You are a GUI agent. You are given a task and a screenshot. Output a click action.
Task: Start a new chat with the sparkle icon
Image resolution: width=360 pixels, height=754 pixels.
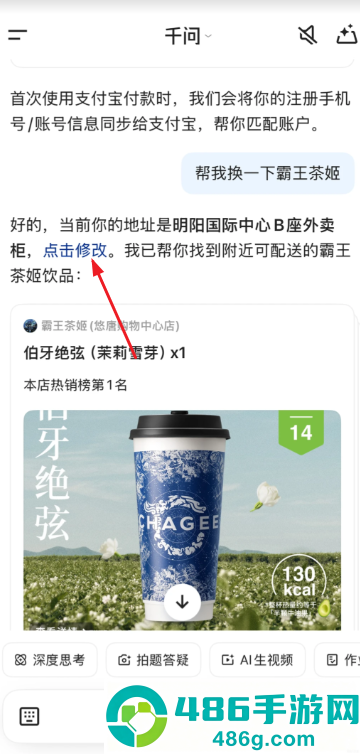(347, 35)
